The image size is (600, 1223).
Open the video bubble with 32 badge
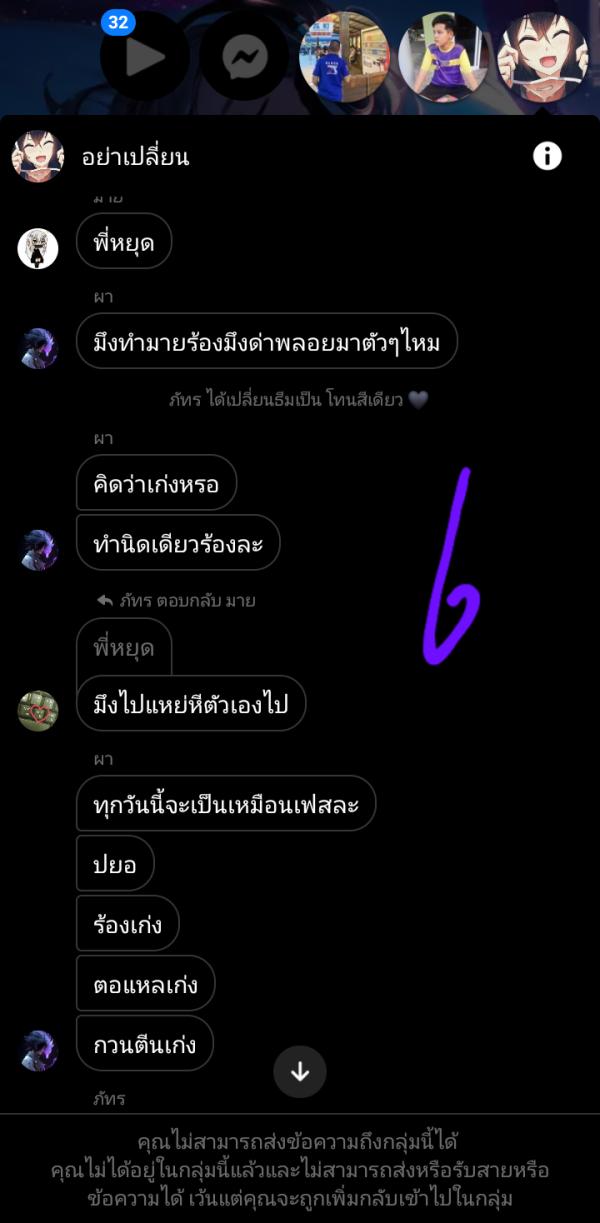[x=144, y=58]
